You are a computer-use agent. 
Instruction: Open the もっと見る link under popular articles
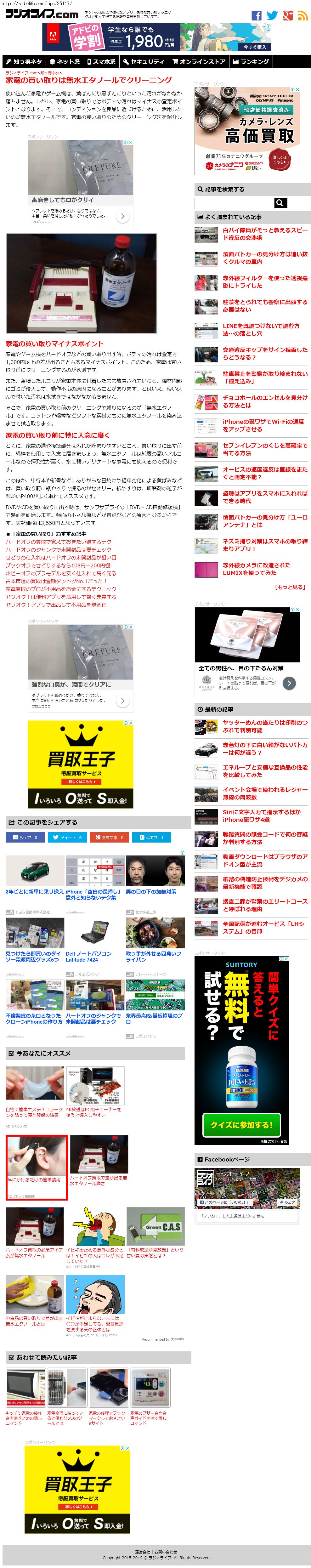tap(290, 587)
